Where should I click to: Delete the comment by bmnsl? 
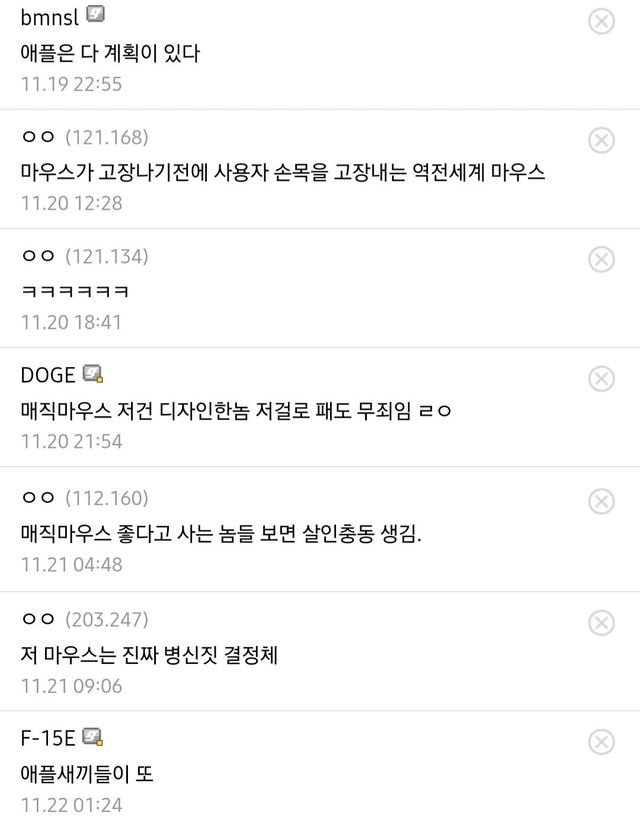tap(601, 20)
